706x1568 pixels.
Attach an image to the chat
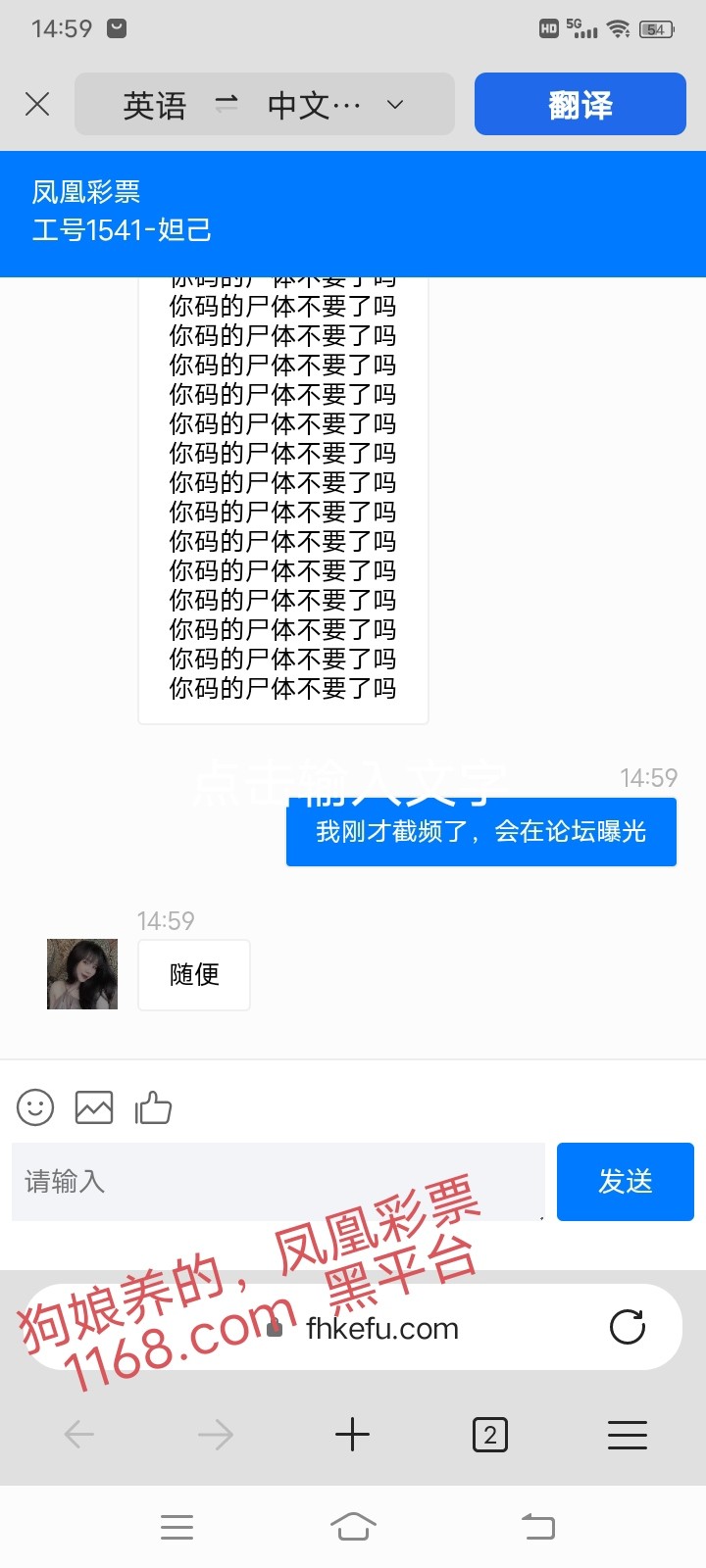click(x=94, y=1107)
